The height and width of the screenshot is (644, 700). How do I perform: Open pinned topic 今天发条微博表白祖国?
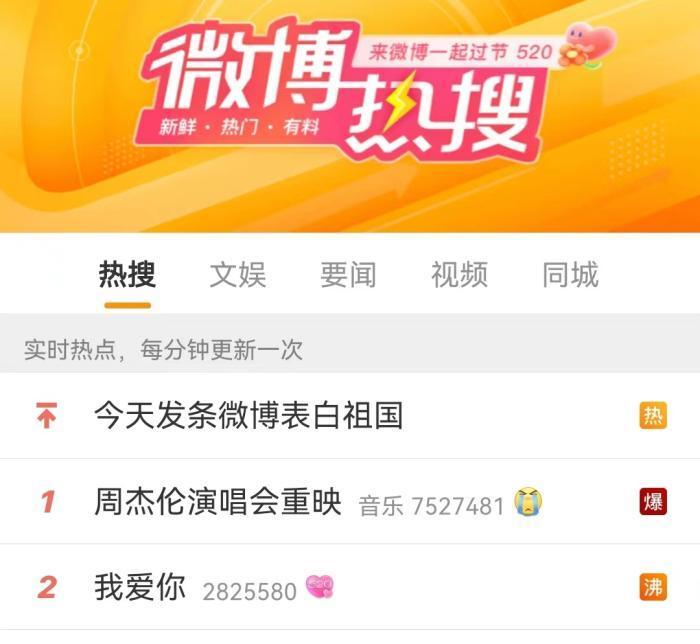click(x=248, y=415)
